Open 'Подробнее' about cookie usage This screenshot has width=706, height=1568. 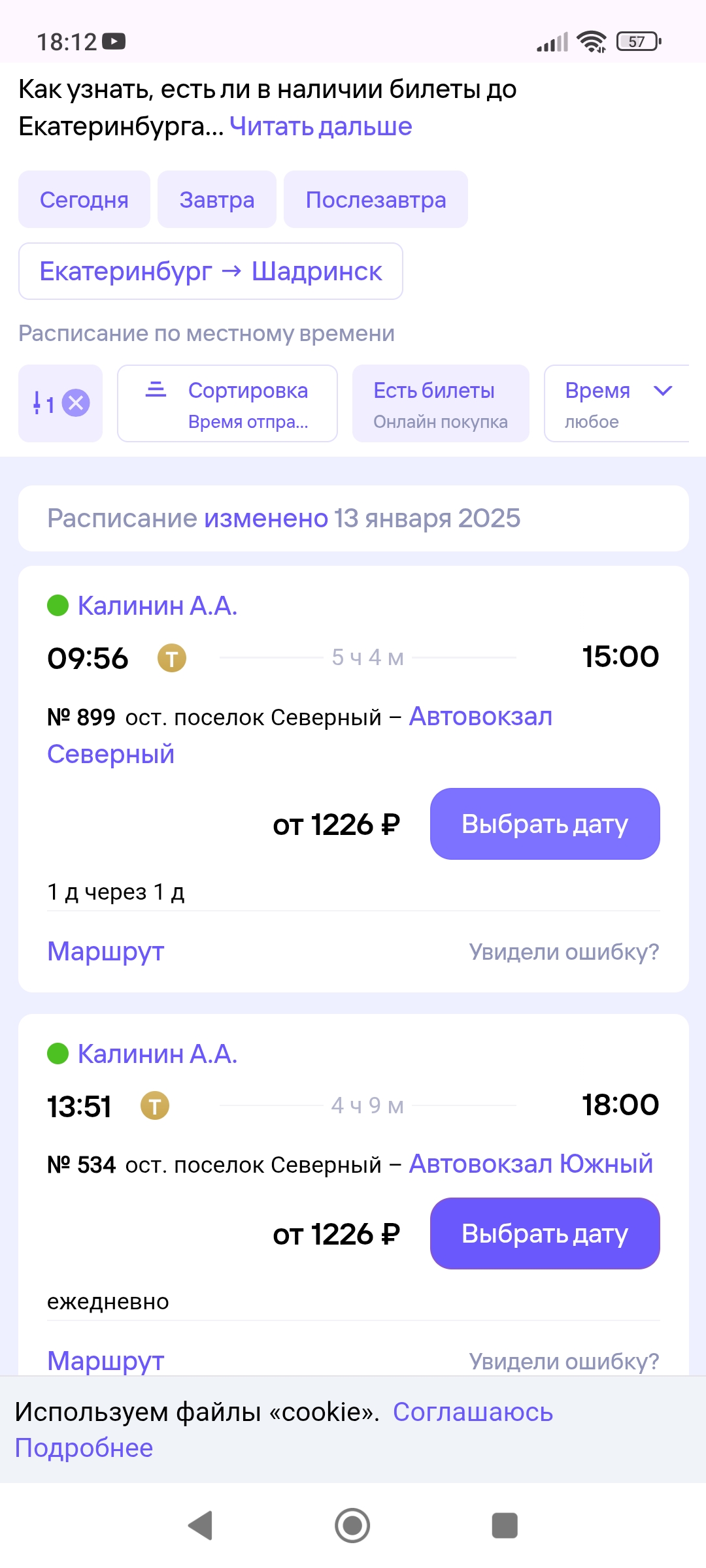click(84, 1448)
